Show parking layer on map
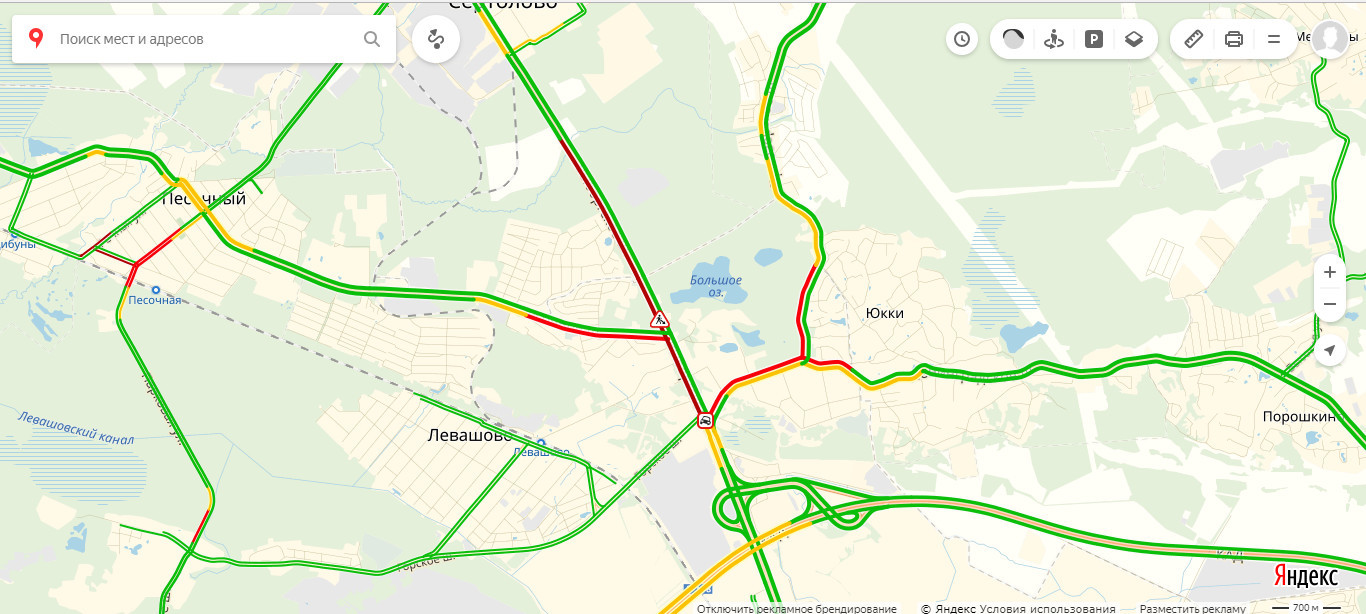The image size is (1366, 614). click(x=1094, y=39)
